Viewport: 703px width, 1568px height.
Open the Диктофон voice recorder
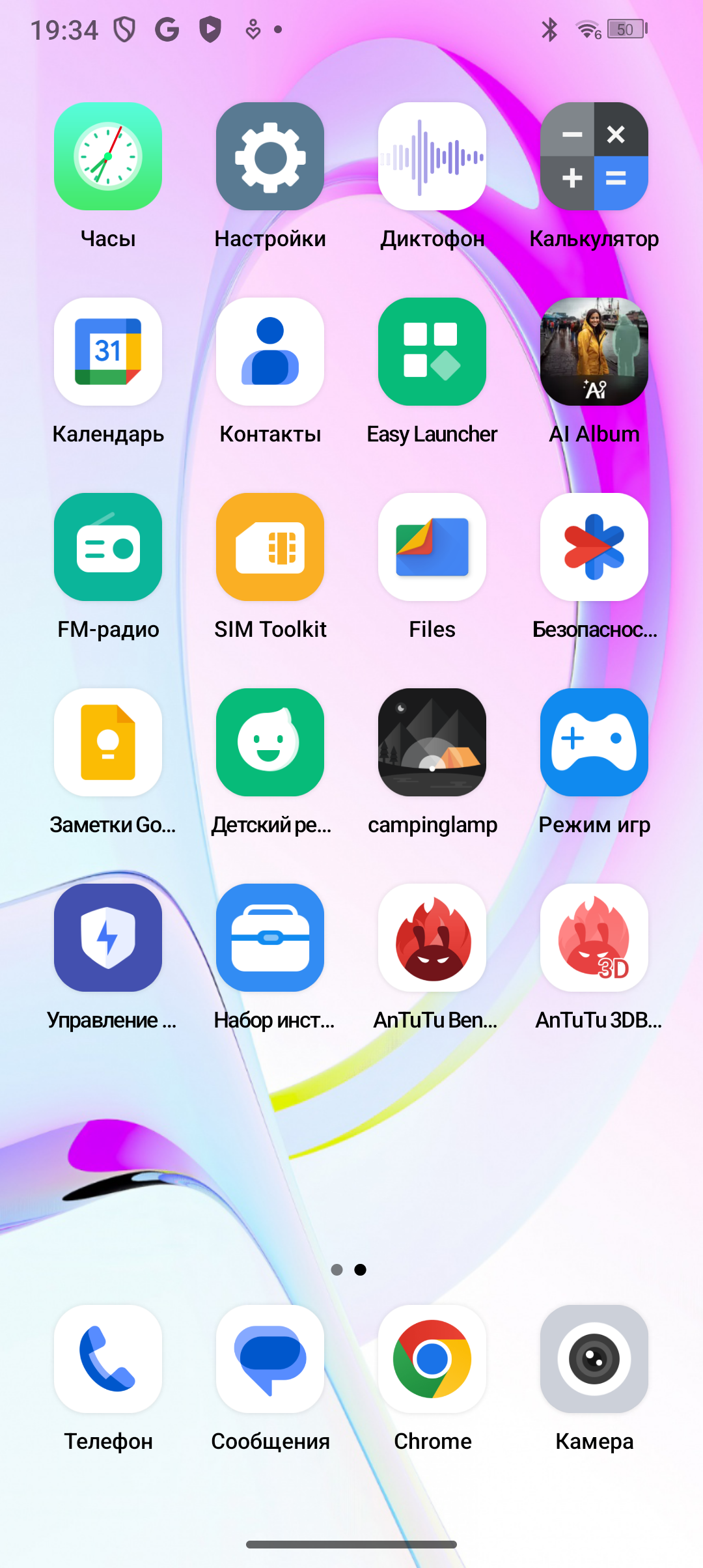[x=432, y=156]
